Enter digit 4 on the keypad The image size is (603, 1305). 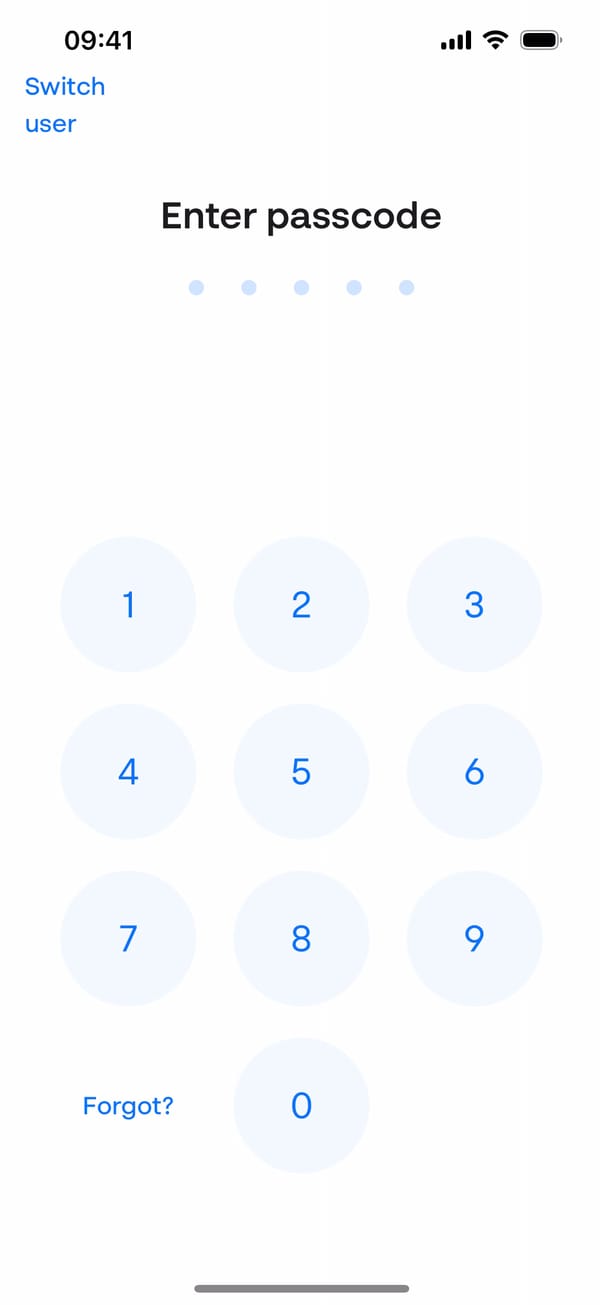[x=128, y=771]
